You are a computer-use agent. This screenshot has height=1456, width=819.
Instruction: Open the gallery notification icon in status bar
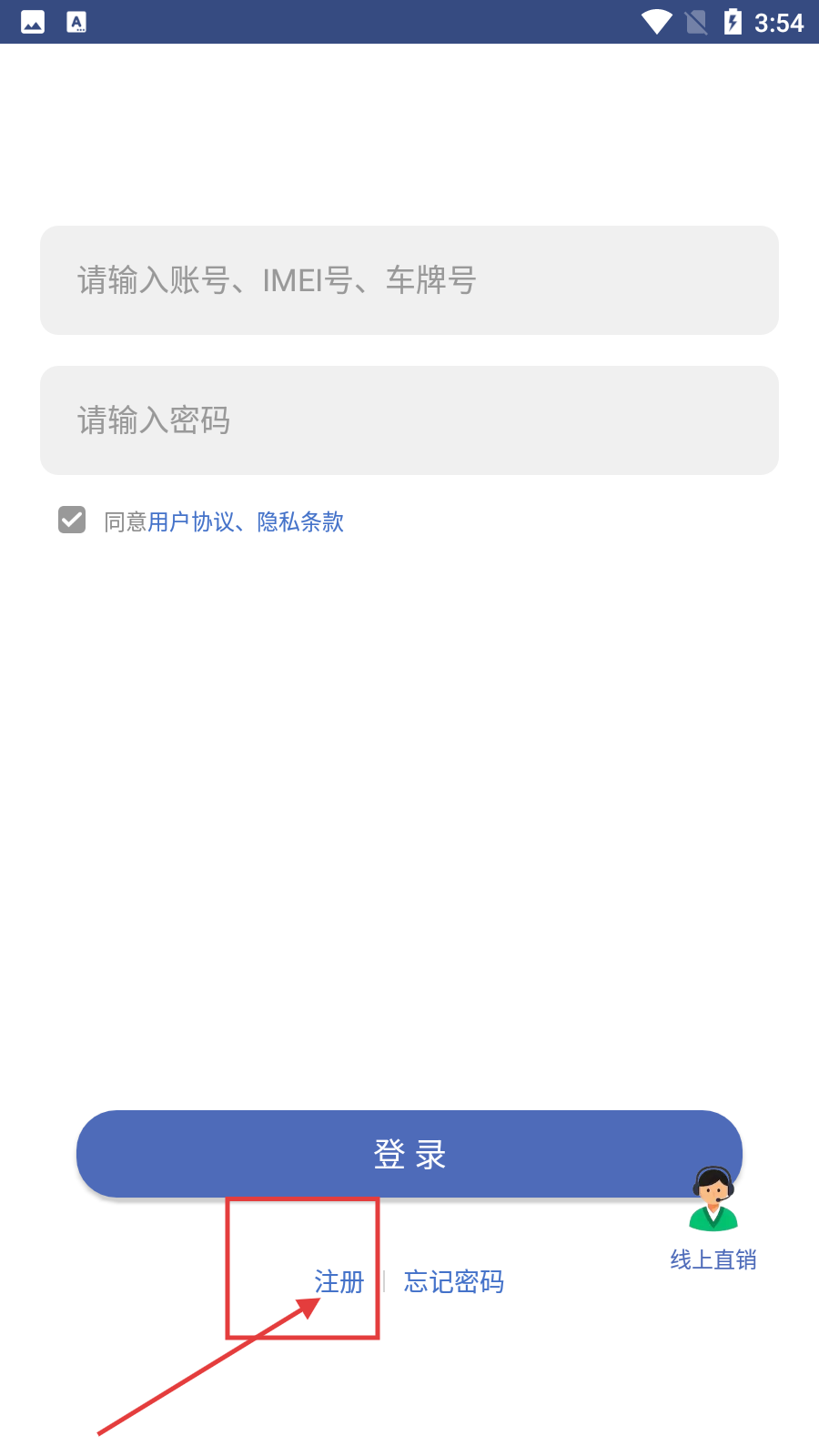coord(33,22)
